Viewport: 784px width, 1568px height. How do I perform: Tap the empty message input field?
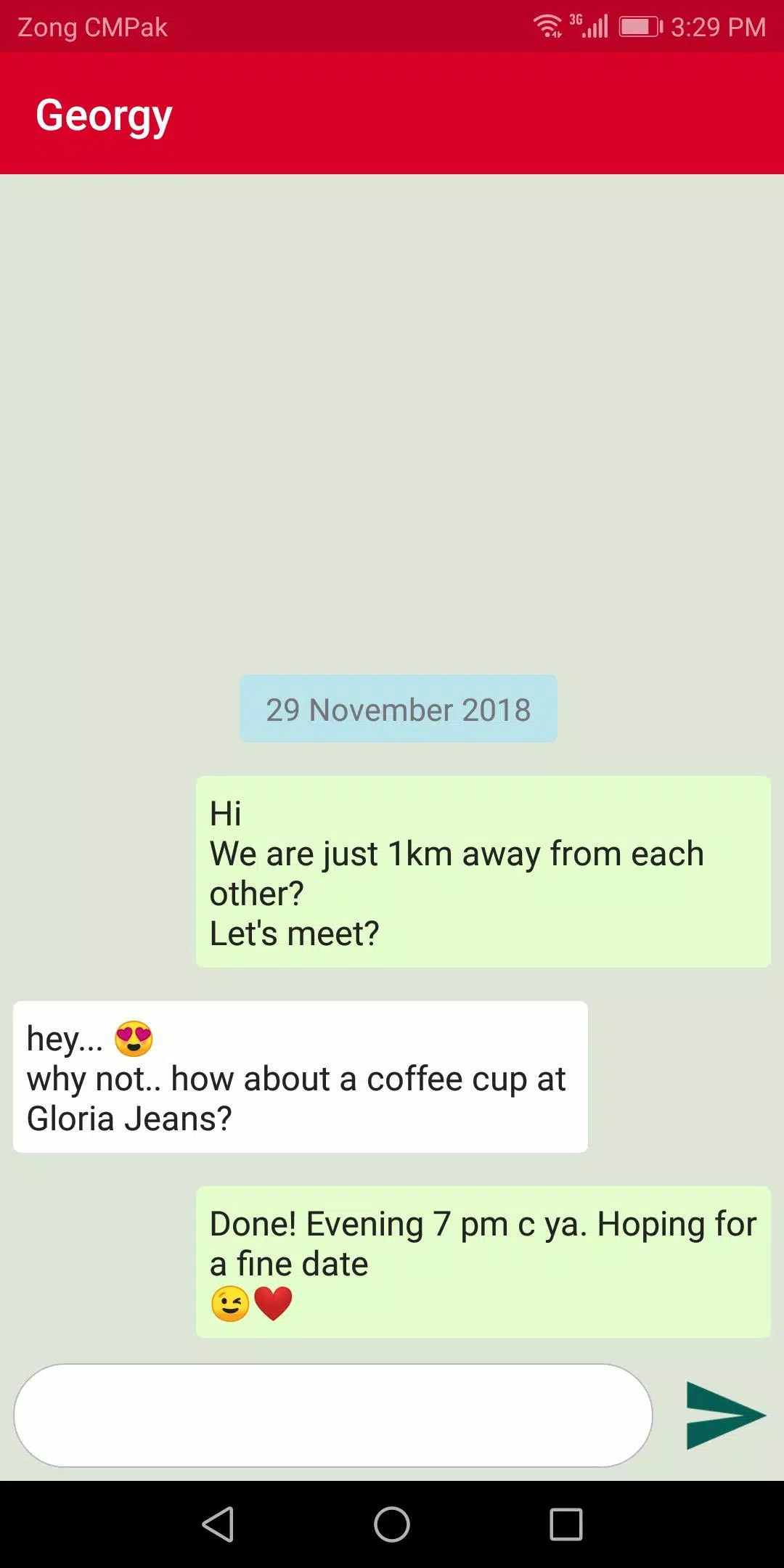(334, 1414)
